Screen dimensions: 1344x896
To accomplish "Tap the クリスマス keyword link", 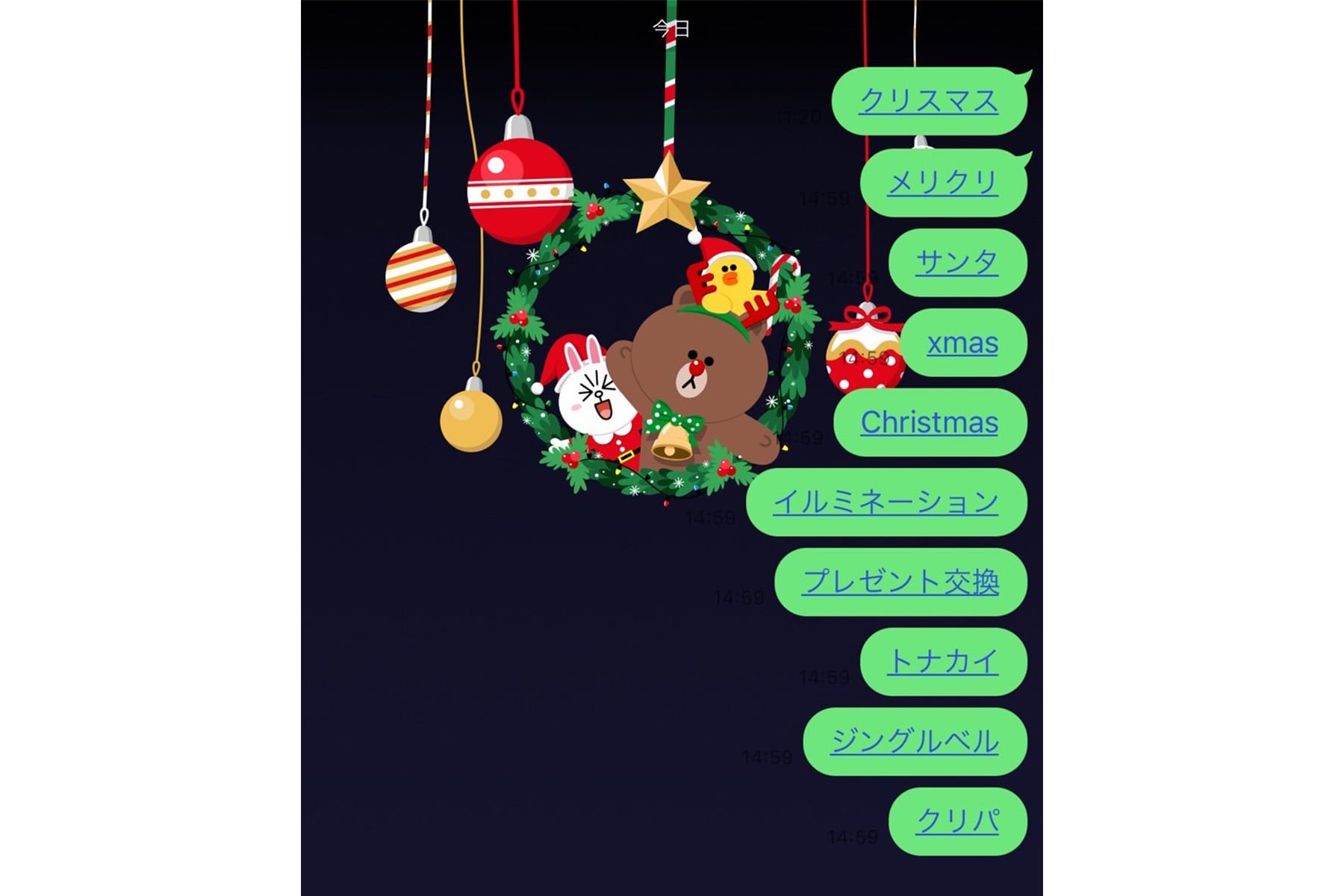I will pyautogui.click(x=928, y=101).
